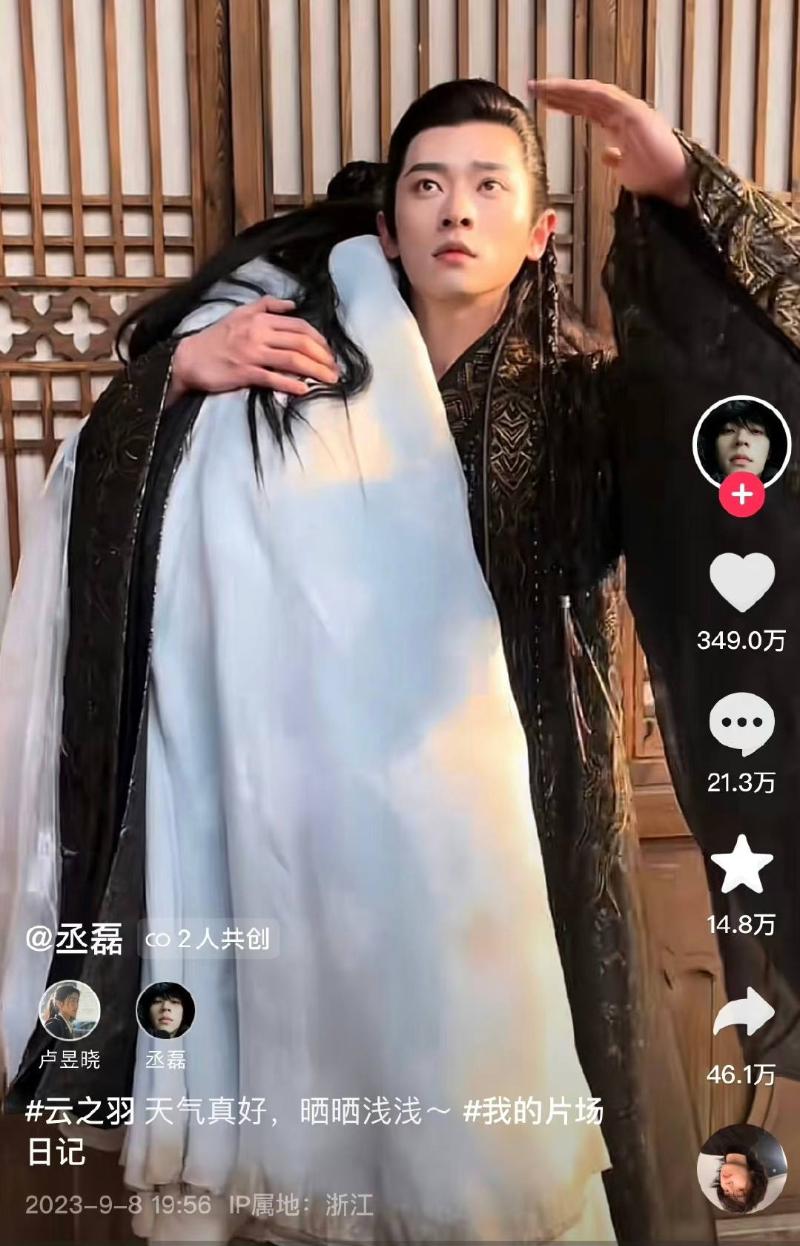The height and width of the screenshot is (1246, 800).
Task: Open co-creator 卢昱晓's profile
Action: [x=69, y=1011]
